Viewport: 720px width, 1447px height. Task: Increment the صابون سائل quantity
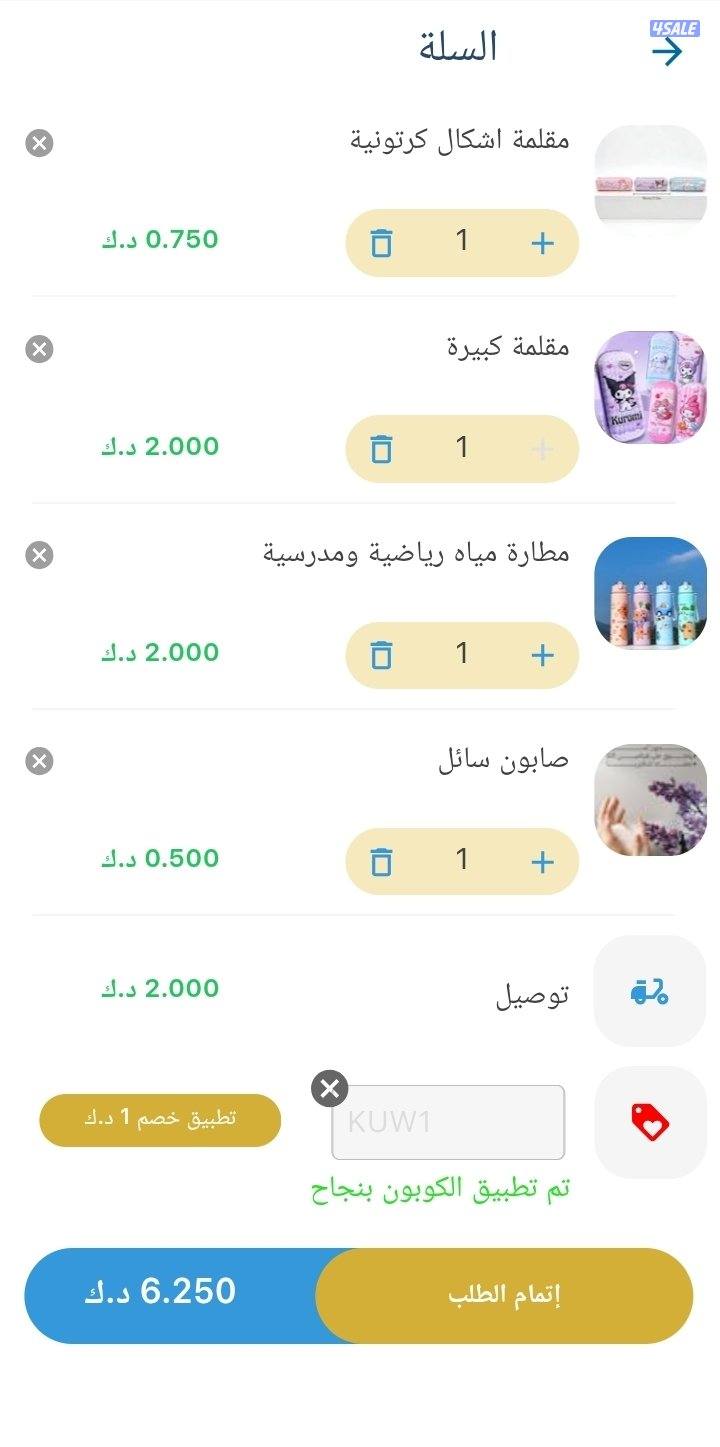tap(541, 860)
